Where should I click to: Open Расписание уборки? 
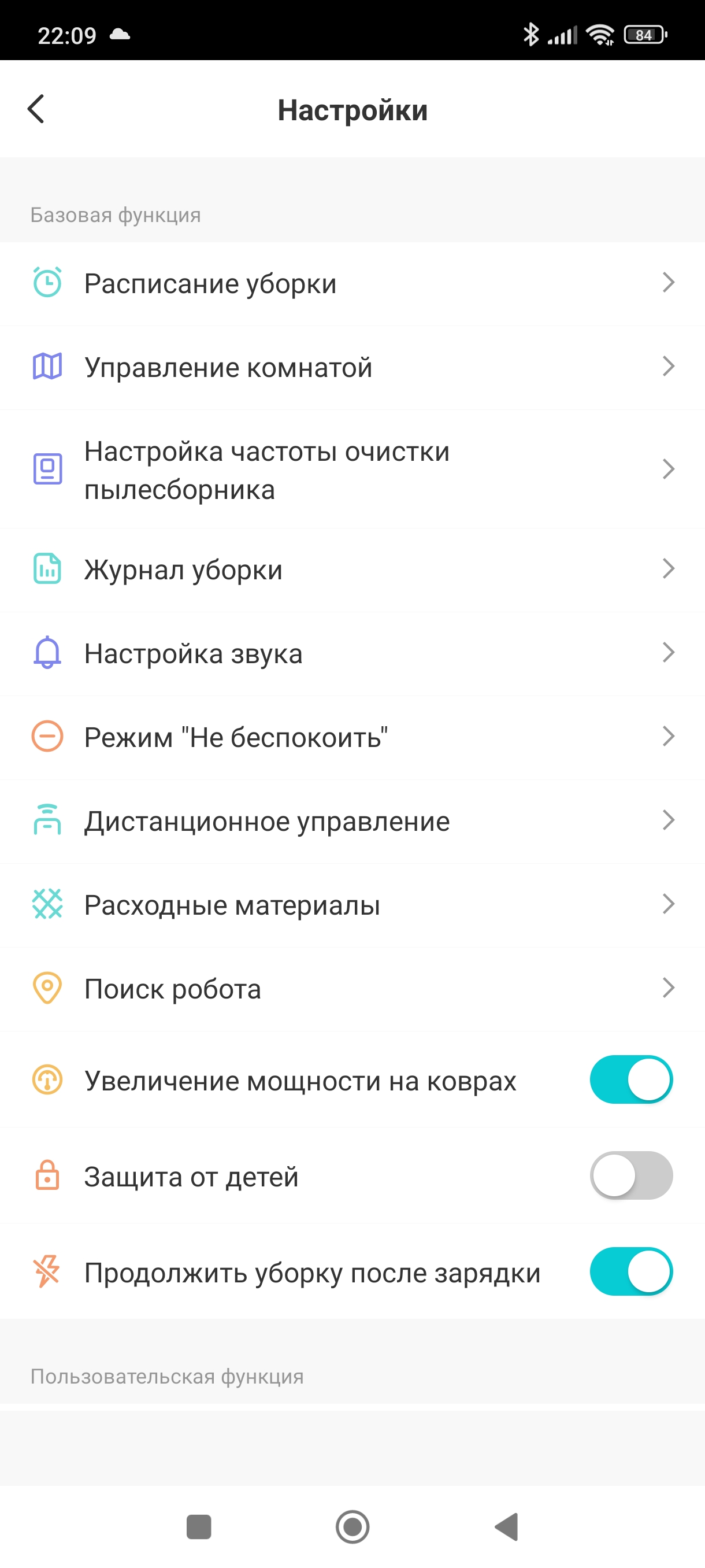(352, 284)
